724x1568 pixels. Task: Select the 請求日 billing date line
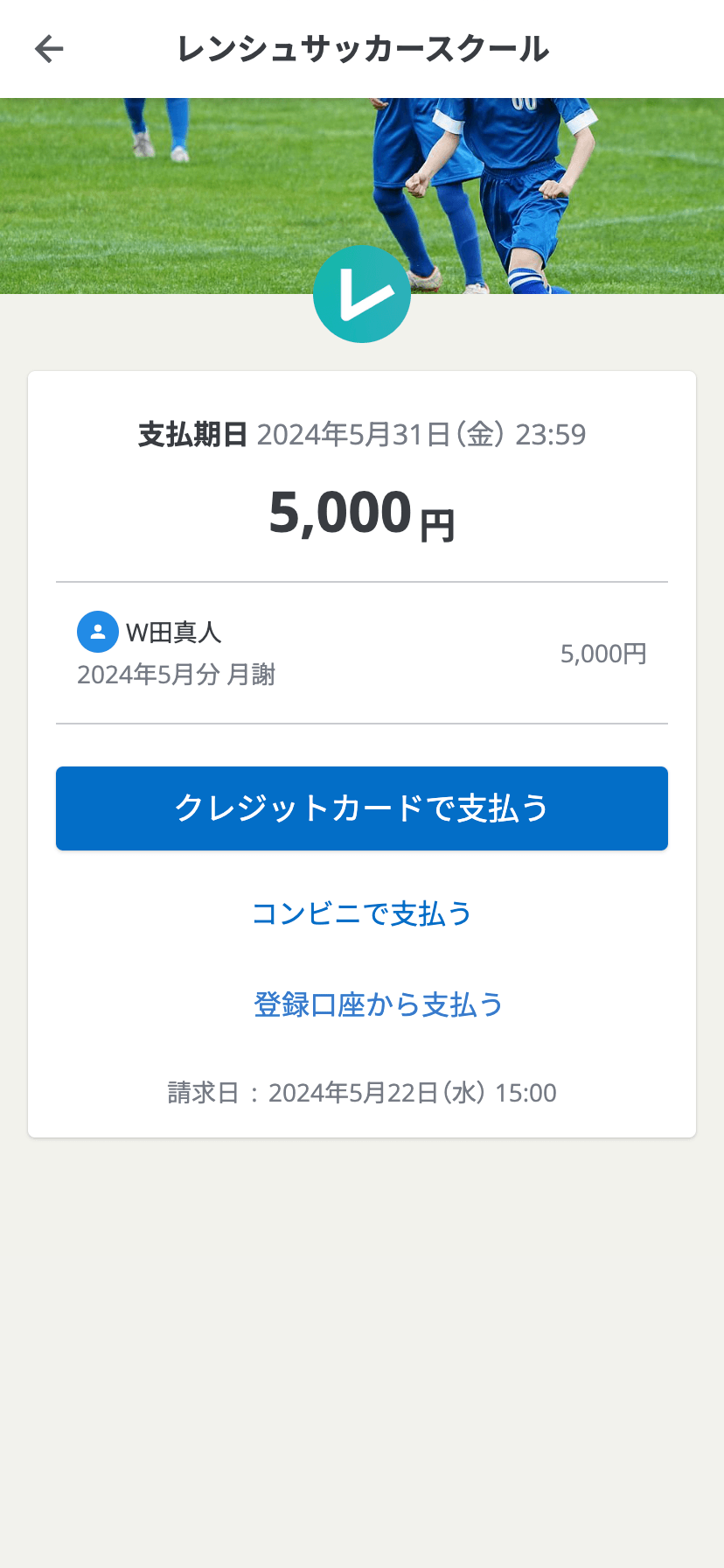pos(362,1092)
